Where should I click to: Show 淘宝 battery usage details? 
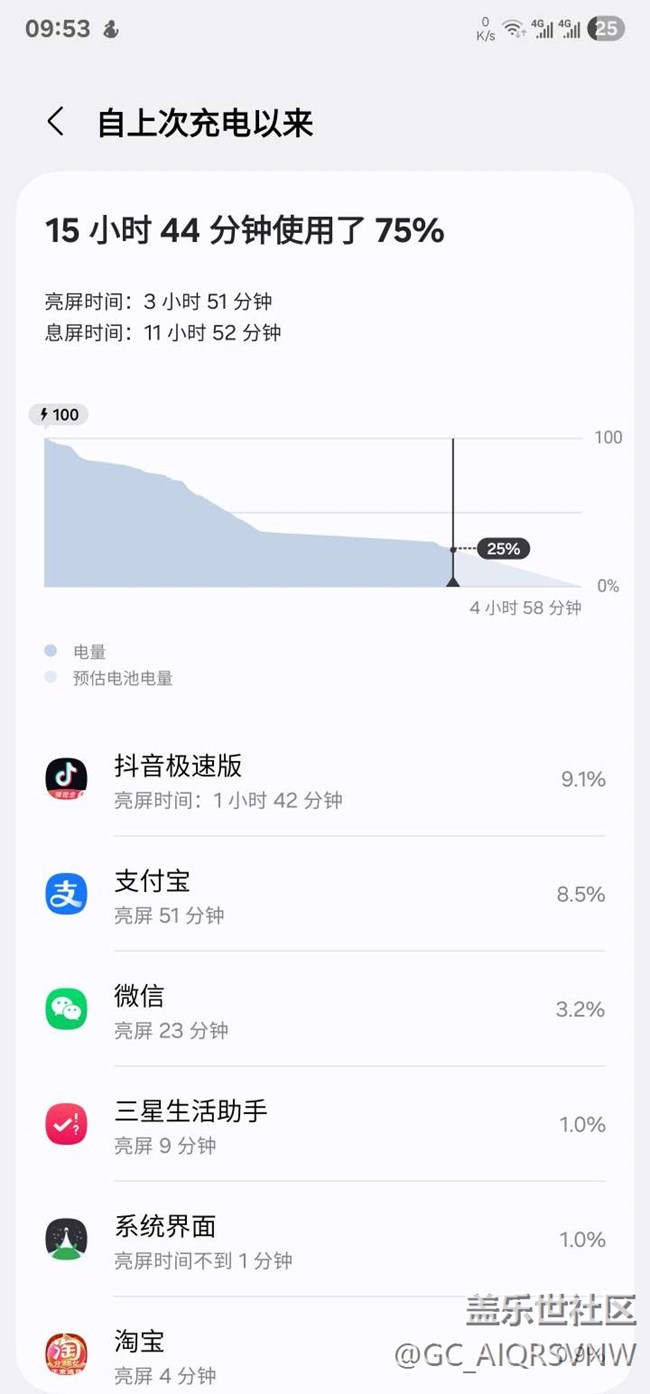pos(325,1352)
